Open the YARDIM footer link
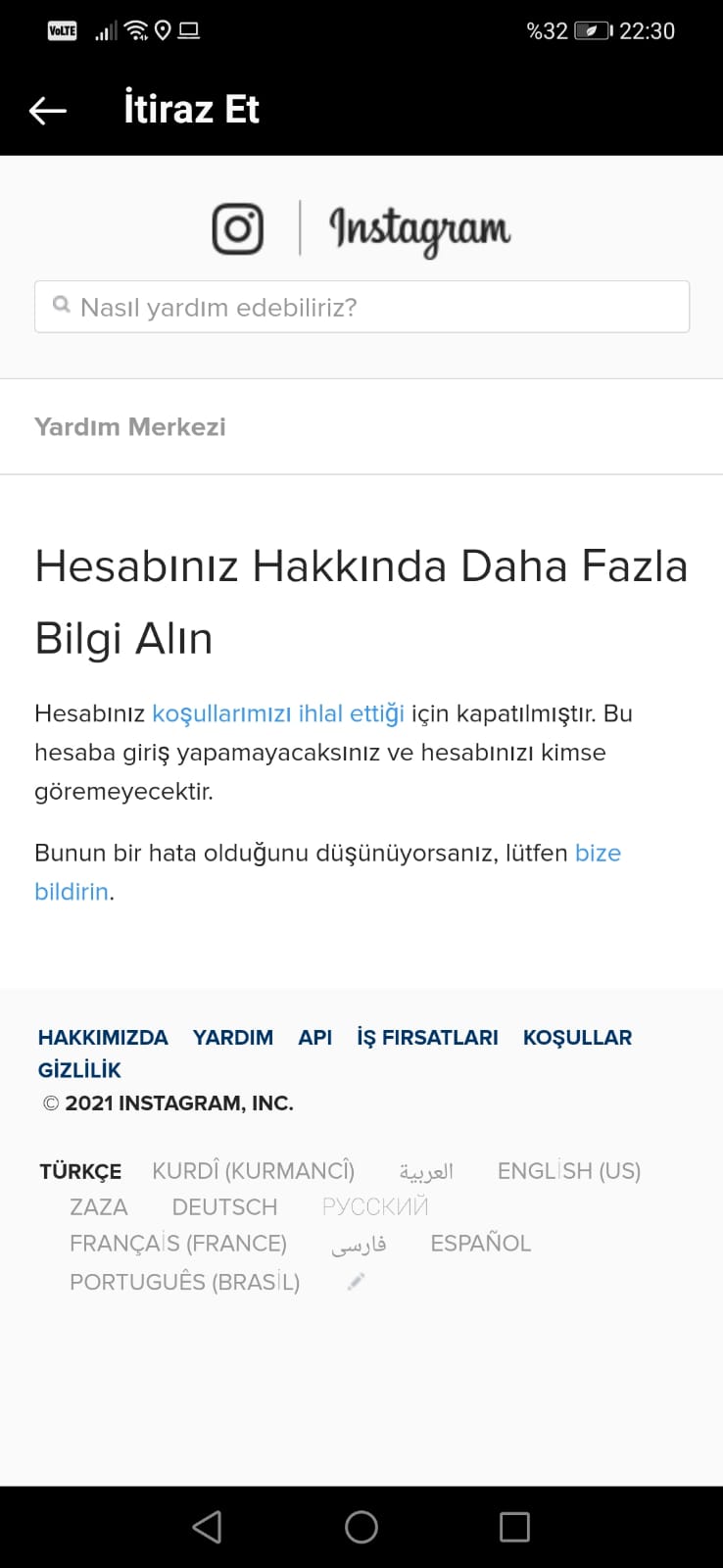Image resolution: width=723 pixels, height=1568 pixels. [232, 1037]
